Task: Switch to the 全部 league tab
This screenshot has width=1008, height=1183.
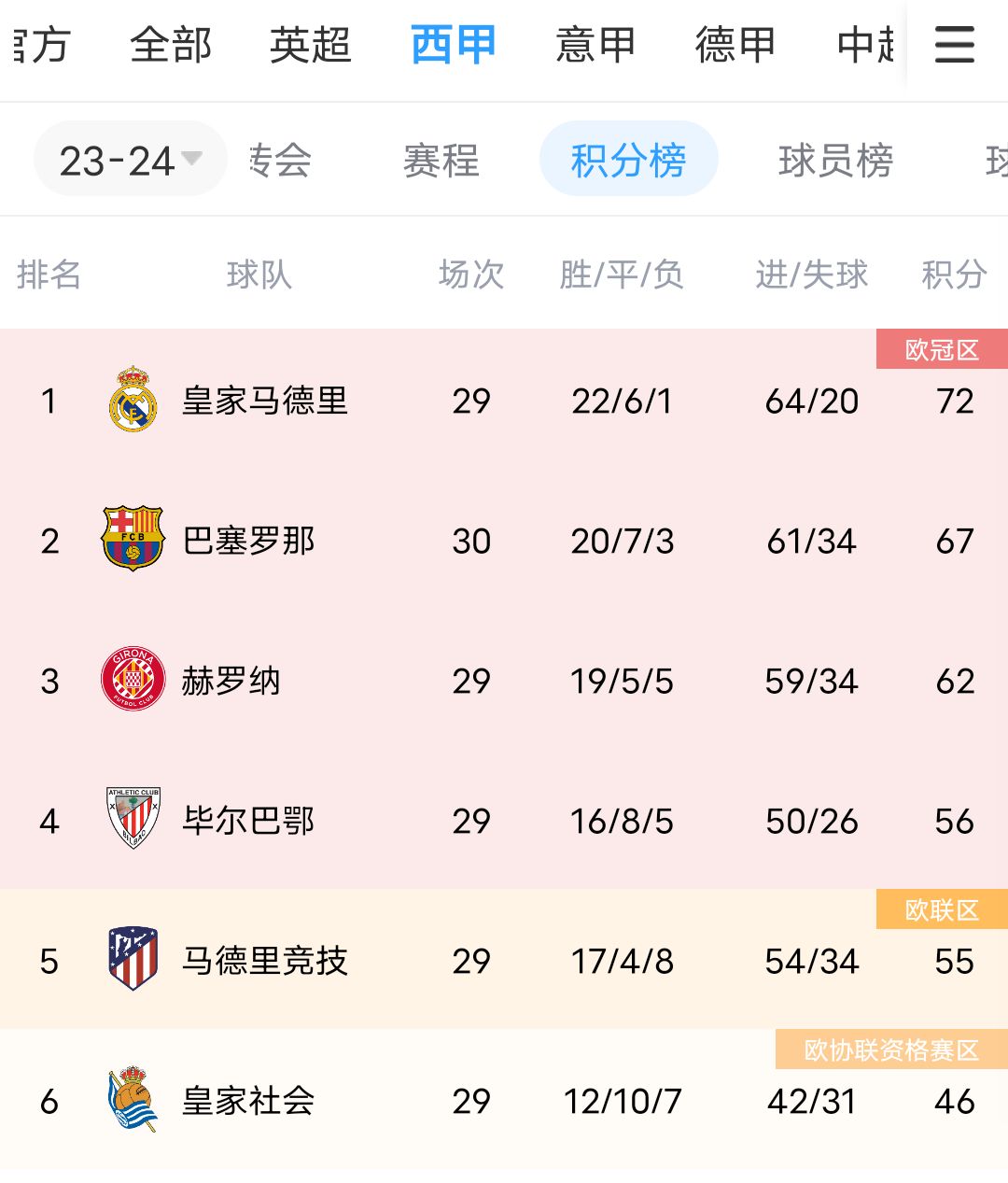Action: pos(171,45)
